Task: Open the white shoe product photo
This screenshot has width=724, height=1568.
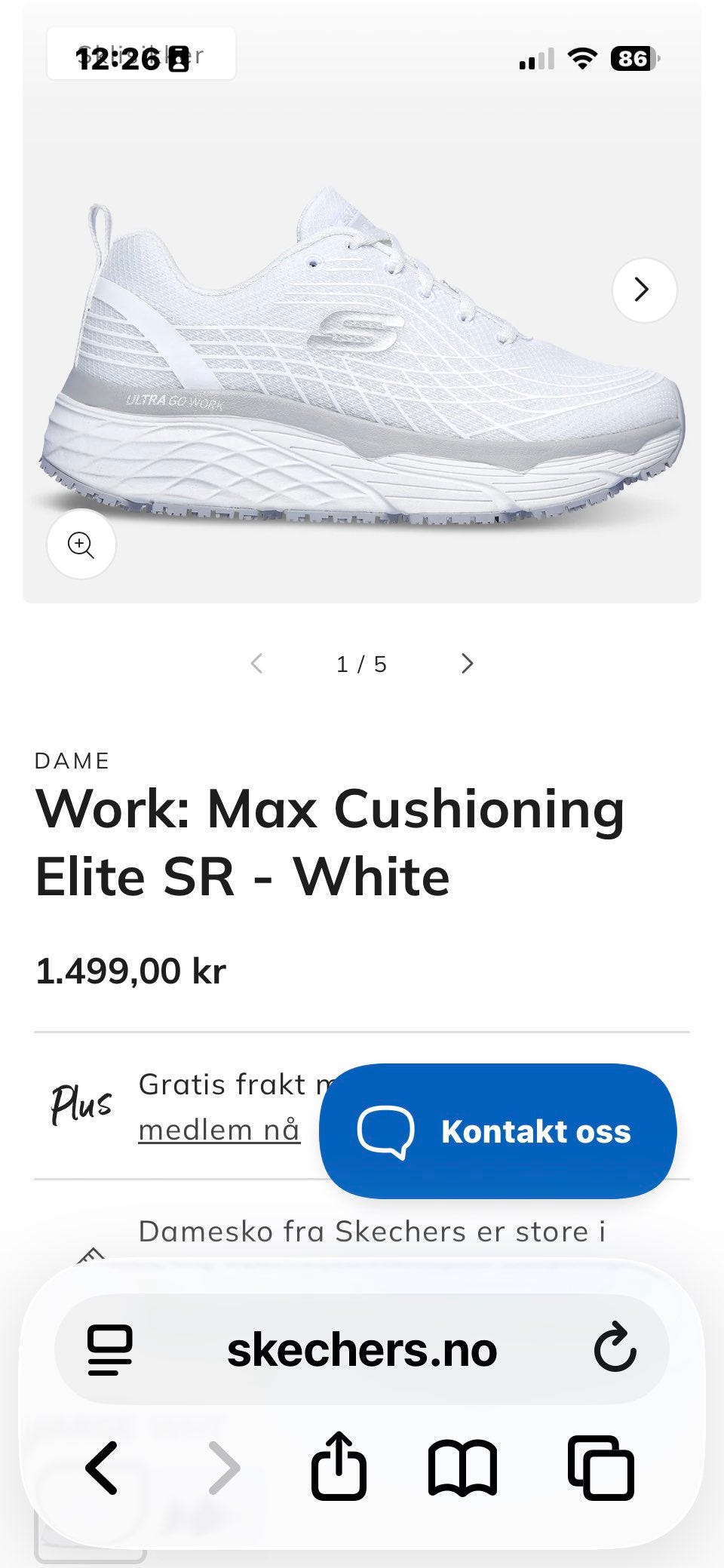Action: [362, 354]
